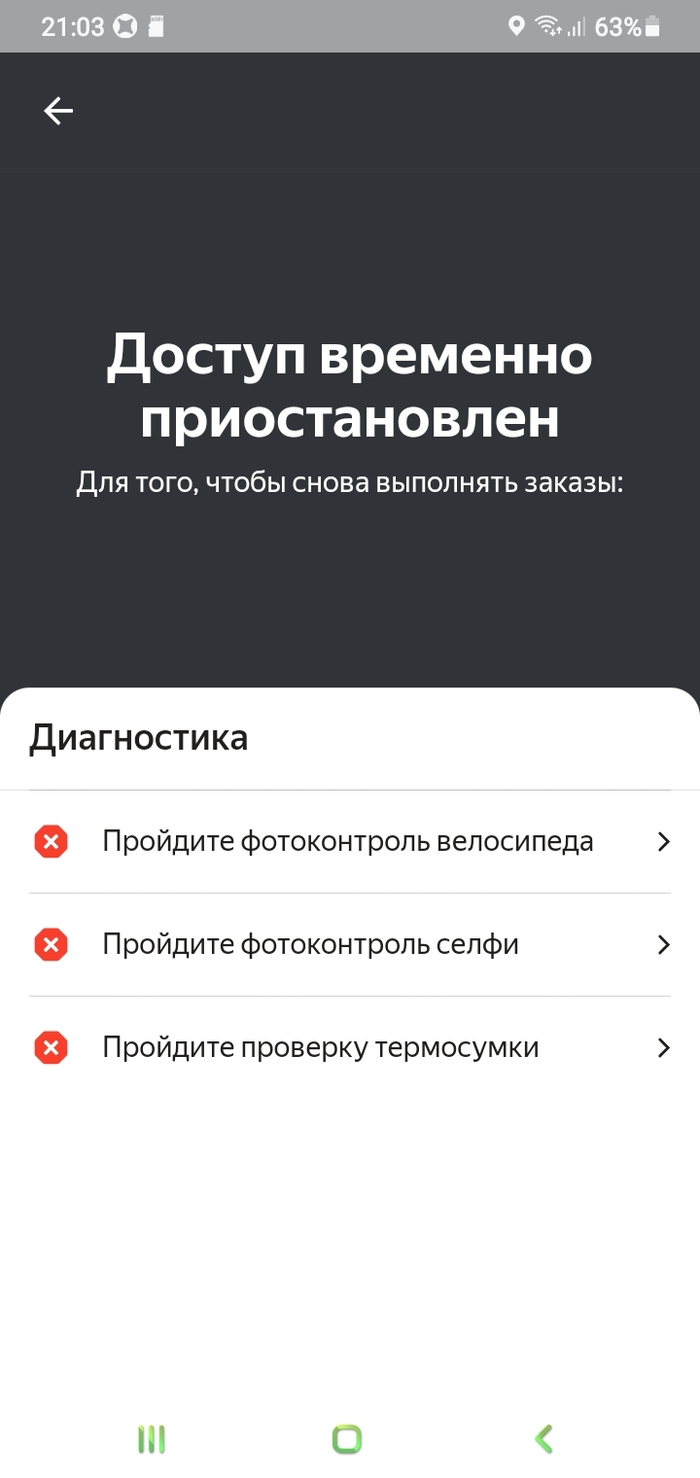Go to the system home screen

(347, 1439)
